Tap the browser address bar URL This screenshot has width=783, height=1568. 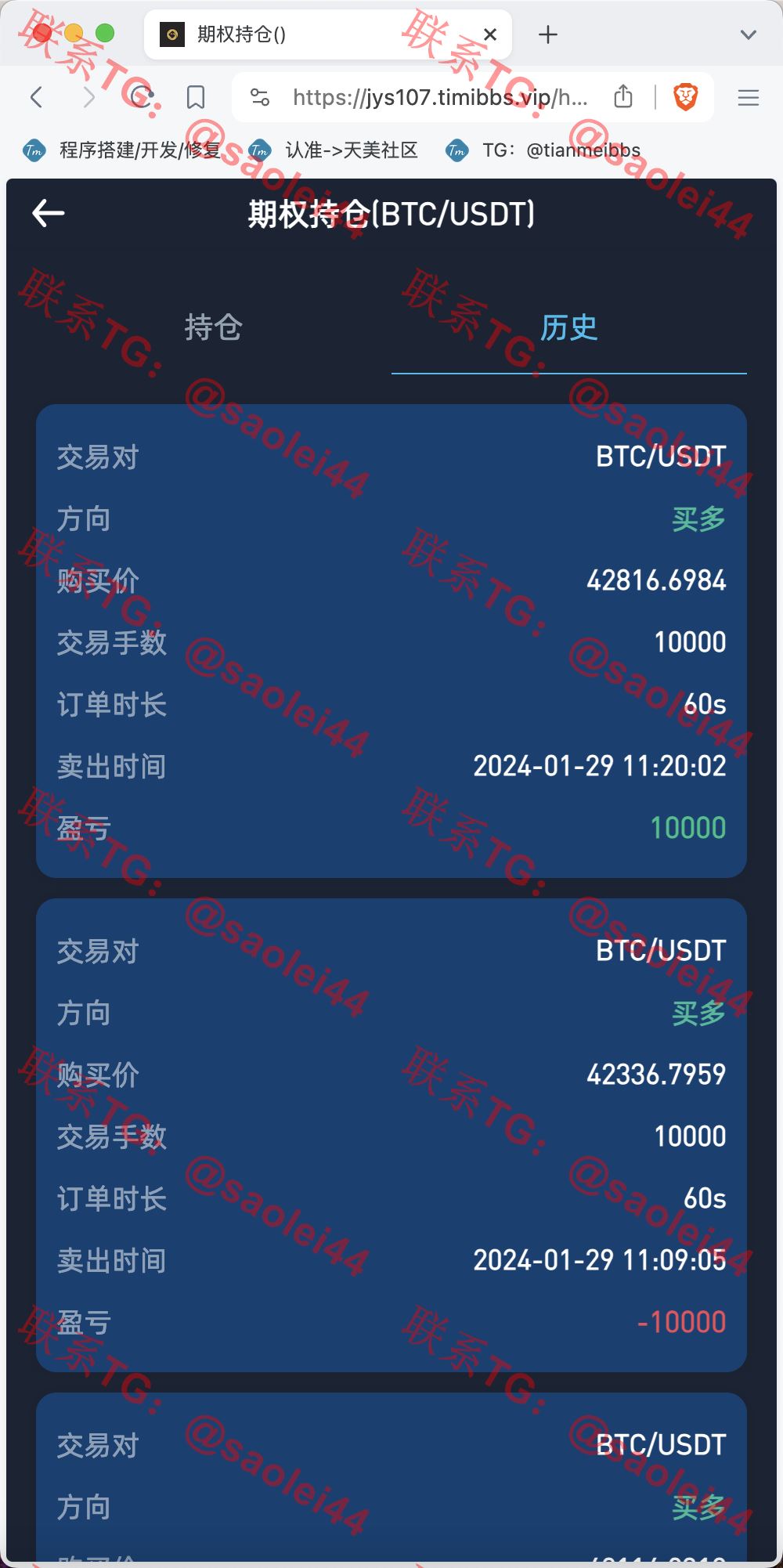[x=440, y=97]
